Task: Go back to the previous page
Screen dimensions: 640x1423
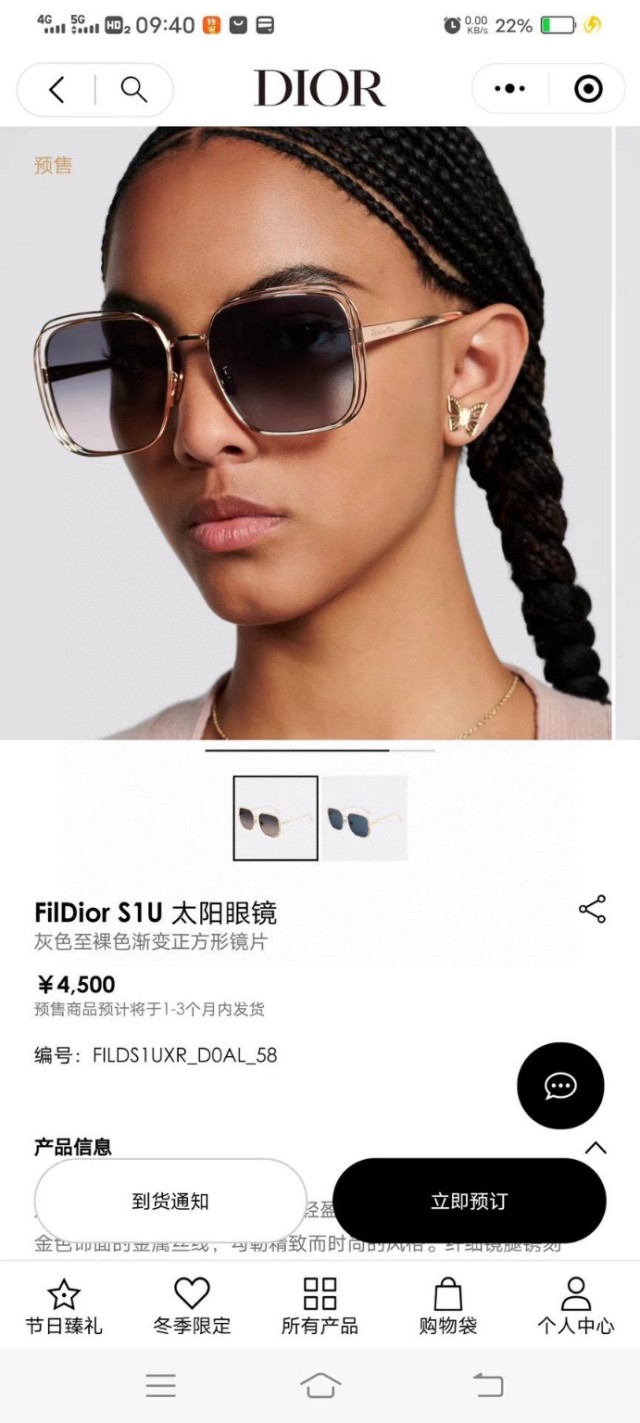Action: (57, 90)
